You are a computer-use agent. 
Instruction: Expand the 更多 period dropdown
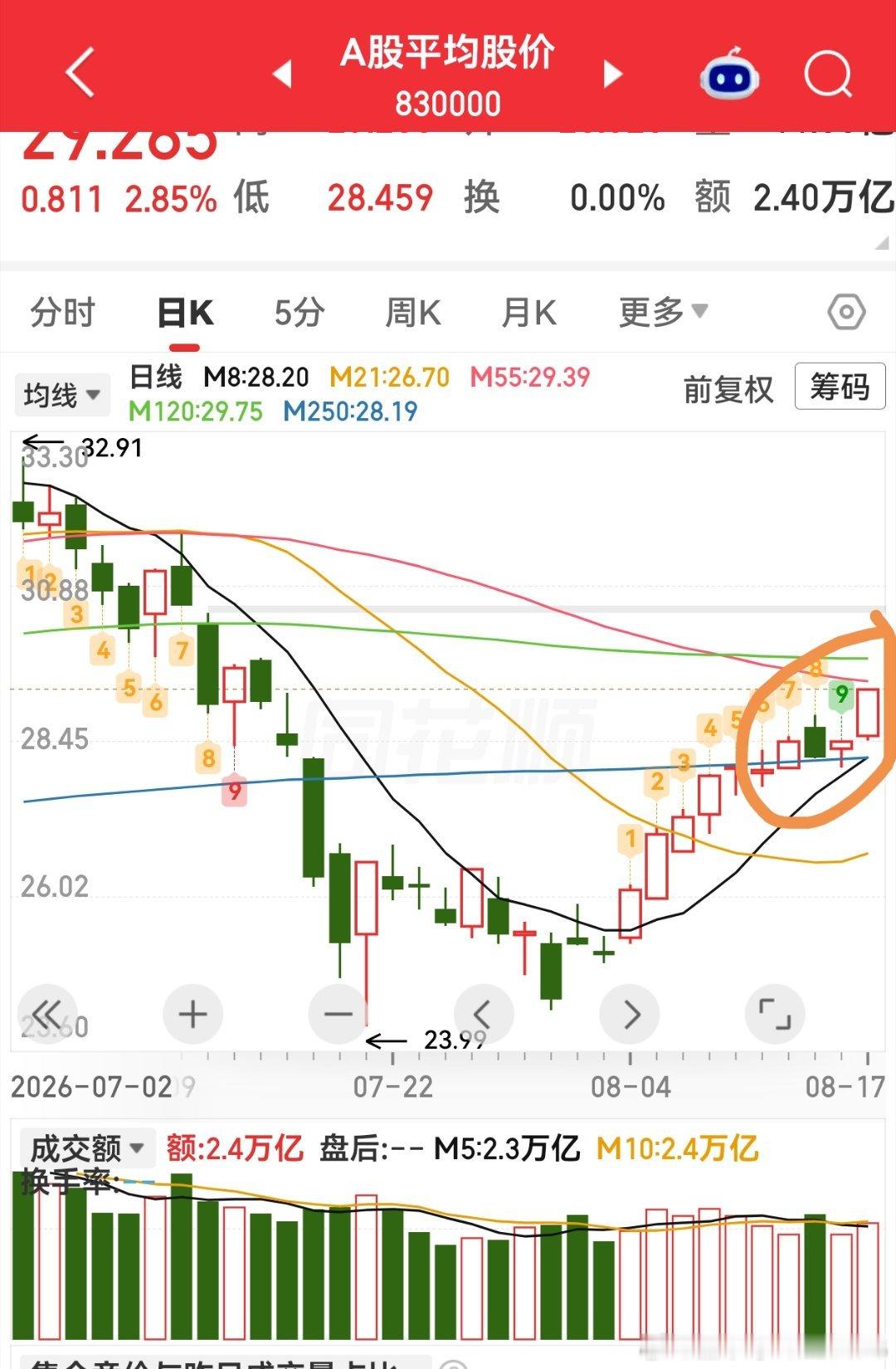tap(663, 312)
